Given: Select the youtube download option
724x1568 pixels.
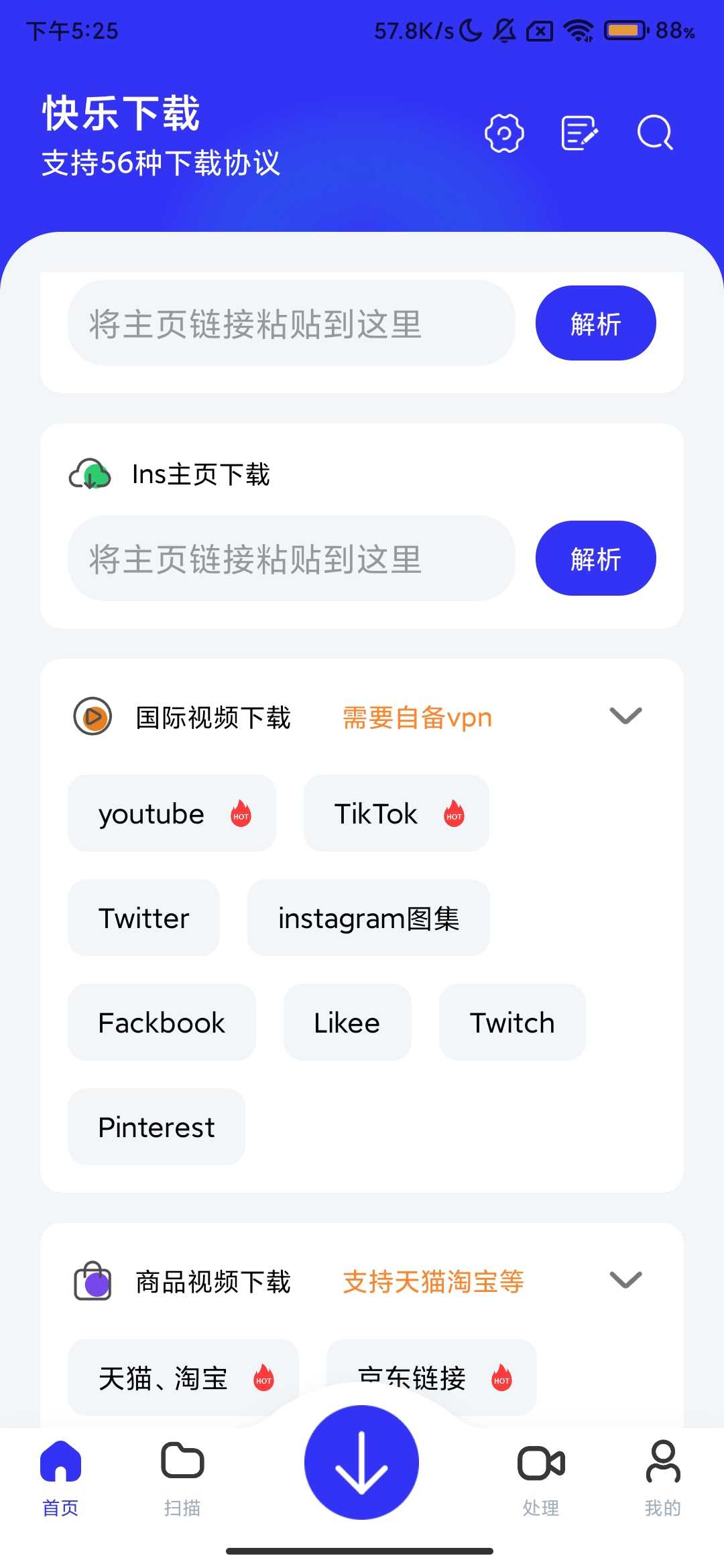Looking at the screenshot, I should (172, 814).
